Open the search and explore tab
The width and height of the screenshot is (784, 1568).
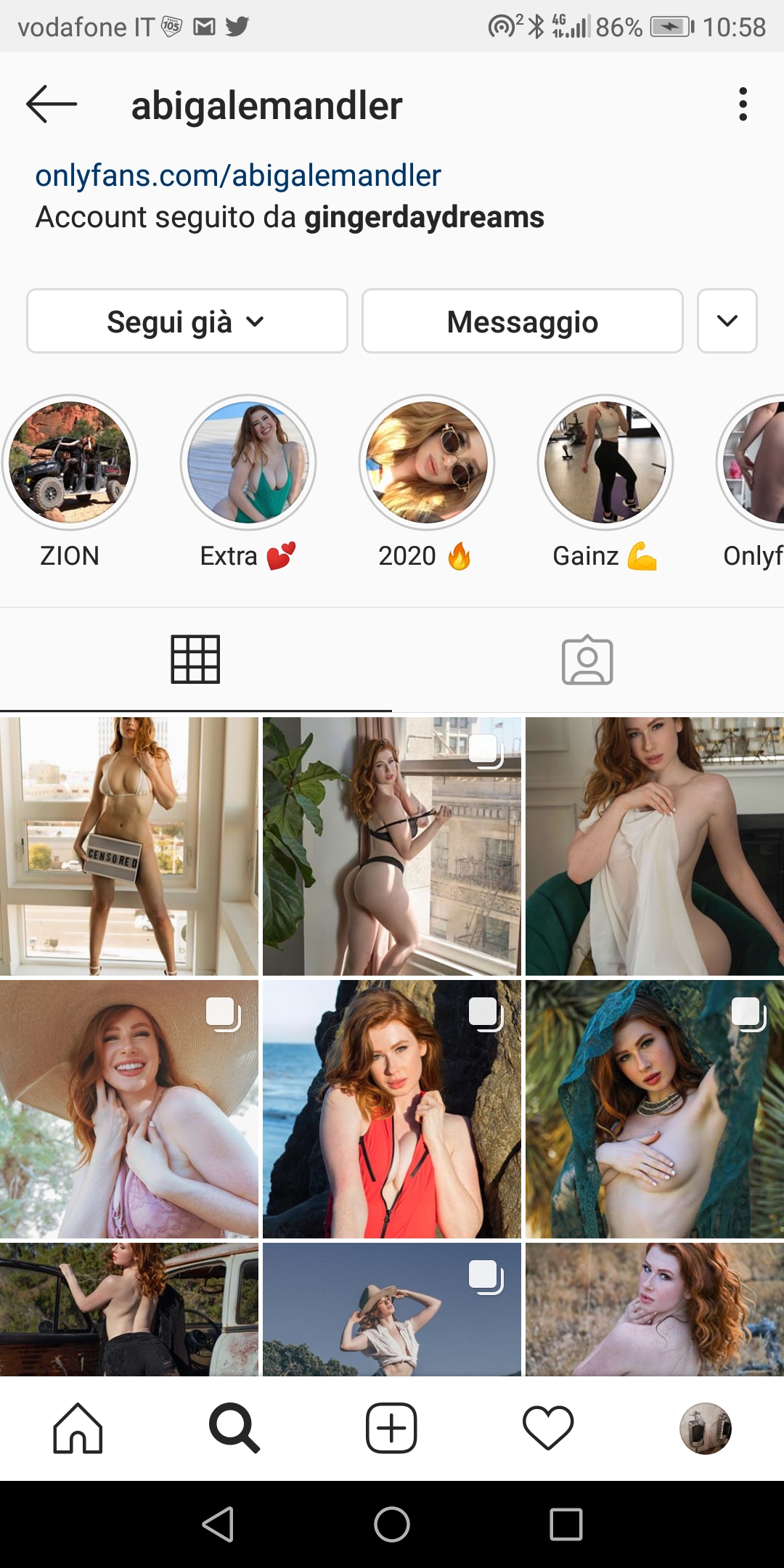(x=234, y=1429)
